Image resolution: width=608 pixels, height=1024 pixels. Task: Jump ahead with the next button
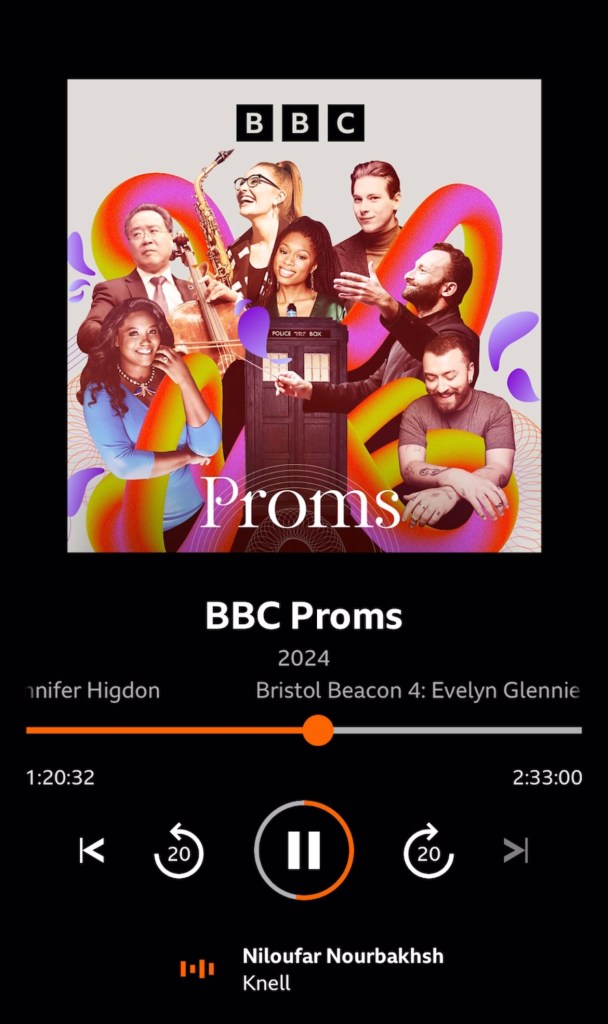click(515, 851)
